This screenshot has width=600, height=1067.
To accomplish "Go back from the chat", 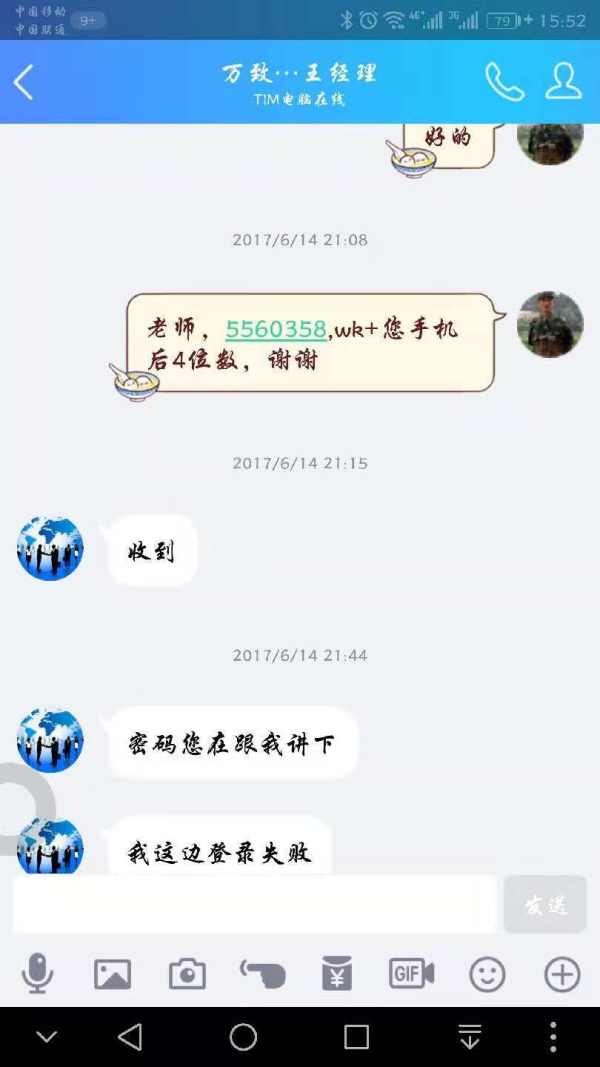I will tap(24, 82).
